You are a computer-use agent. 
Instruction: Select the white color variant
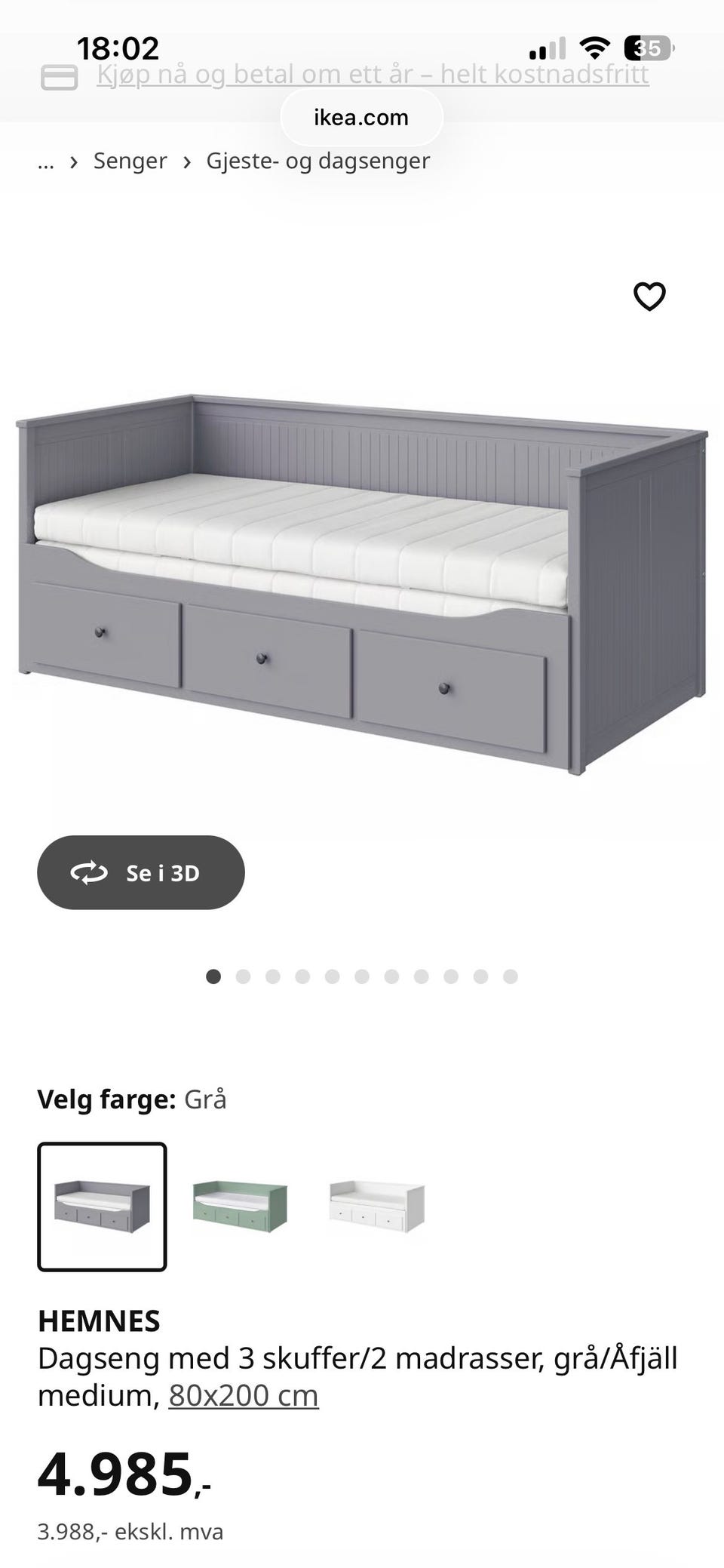pos(377,1207)
